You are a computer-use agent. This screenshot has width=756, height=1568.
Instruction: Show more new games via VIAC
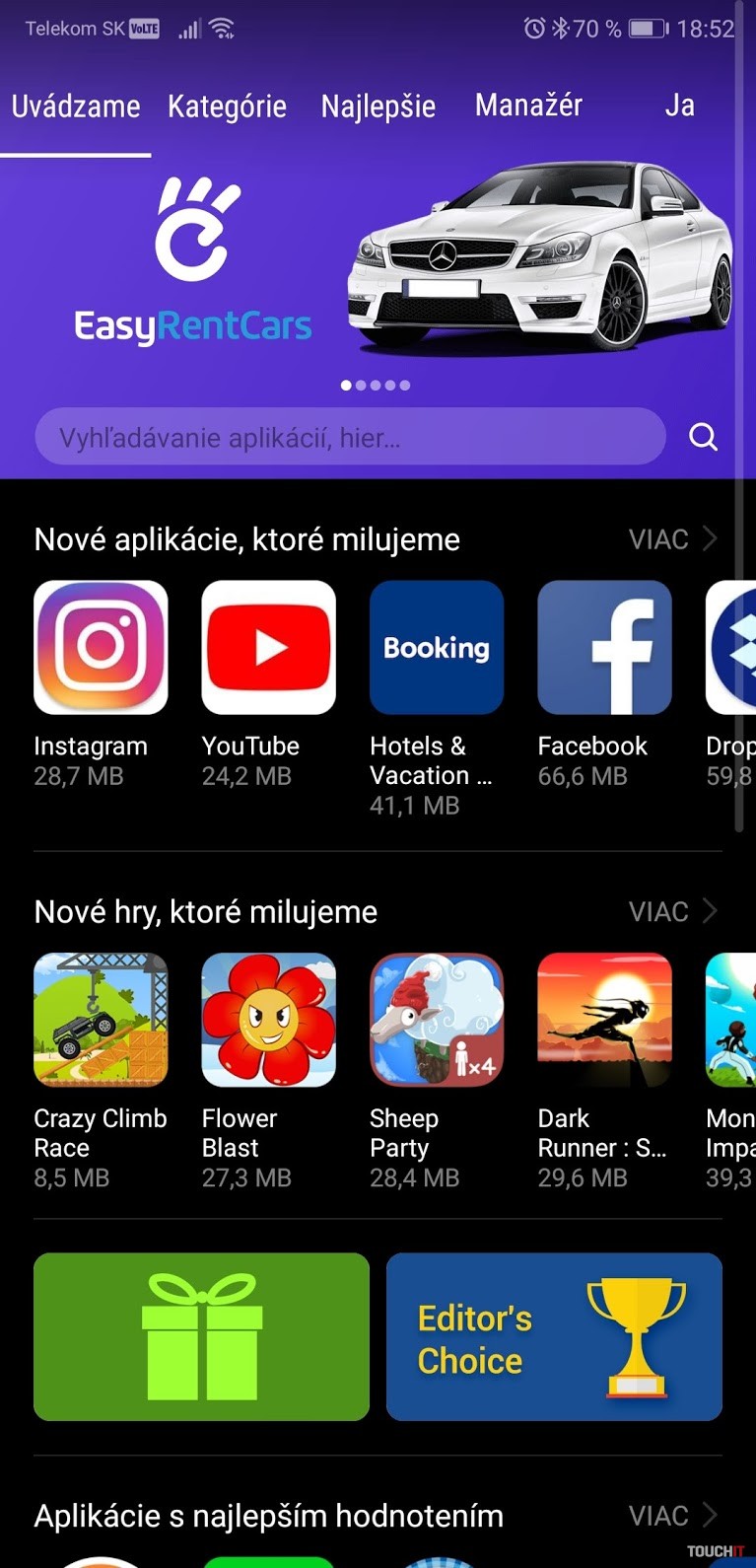672,911
